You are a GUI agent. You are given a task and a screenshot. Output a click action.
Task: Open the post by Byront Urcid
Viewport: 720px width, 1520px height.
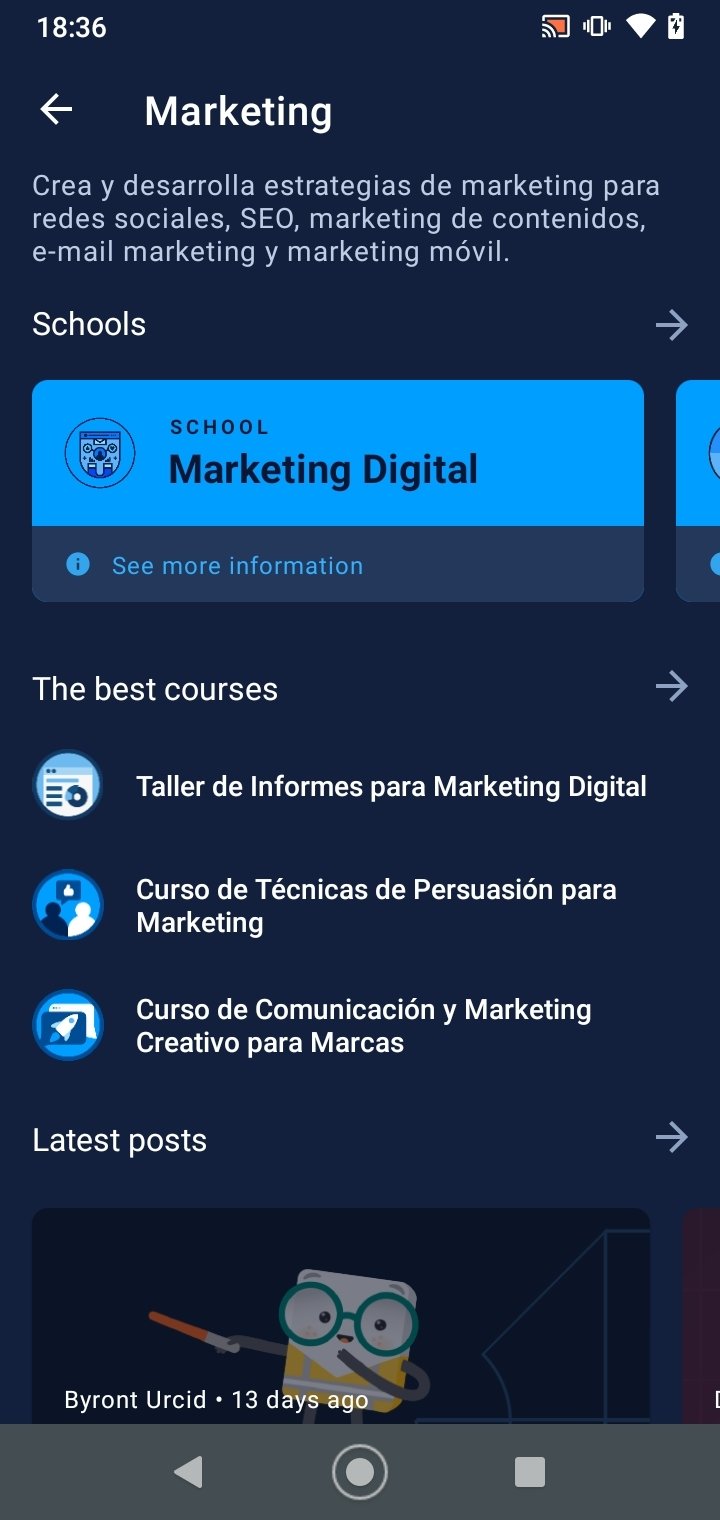coord(341,1315)
